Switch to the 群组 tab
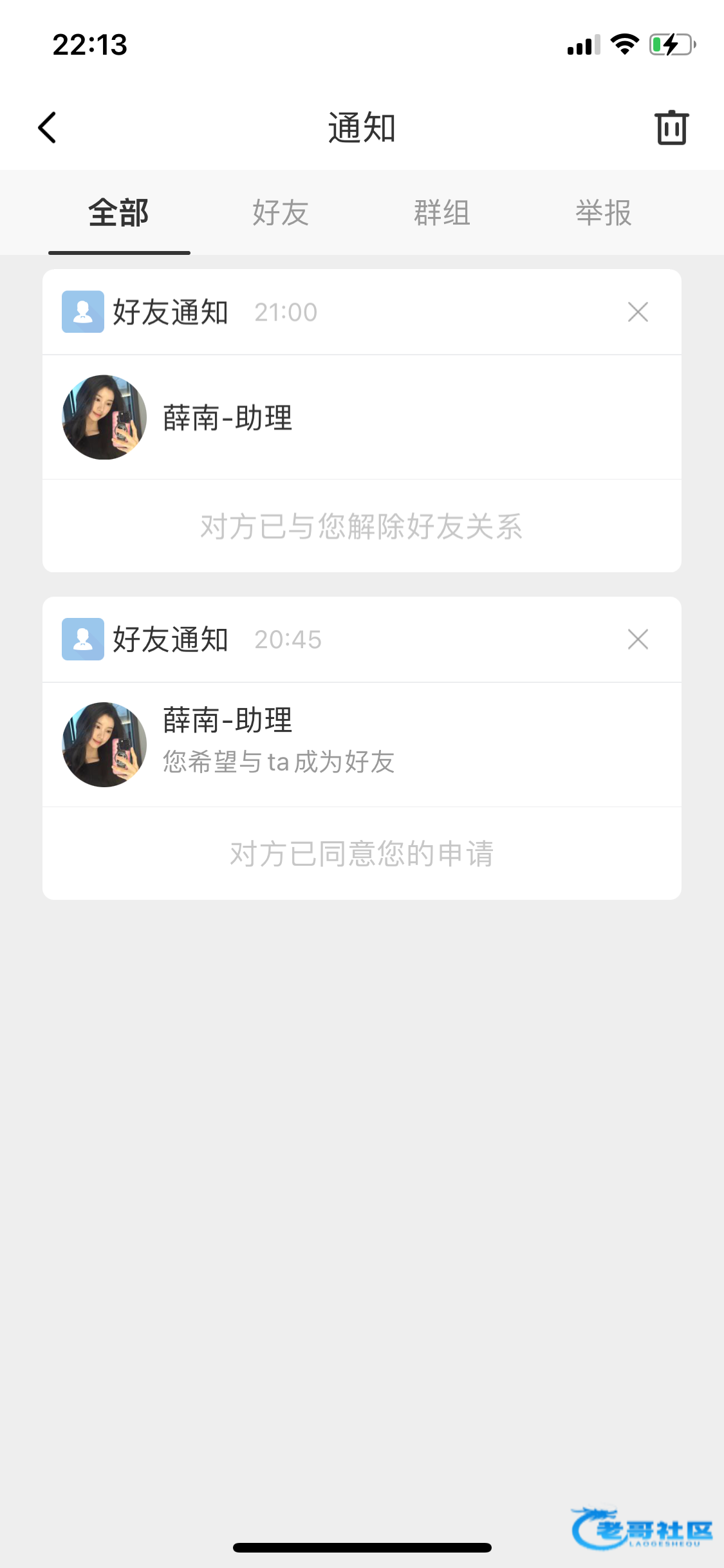This screenshot has height=1568, width=724. click(x=442, y=213)
